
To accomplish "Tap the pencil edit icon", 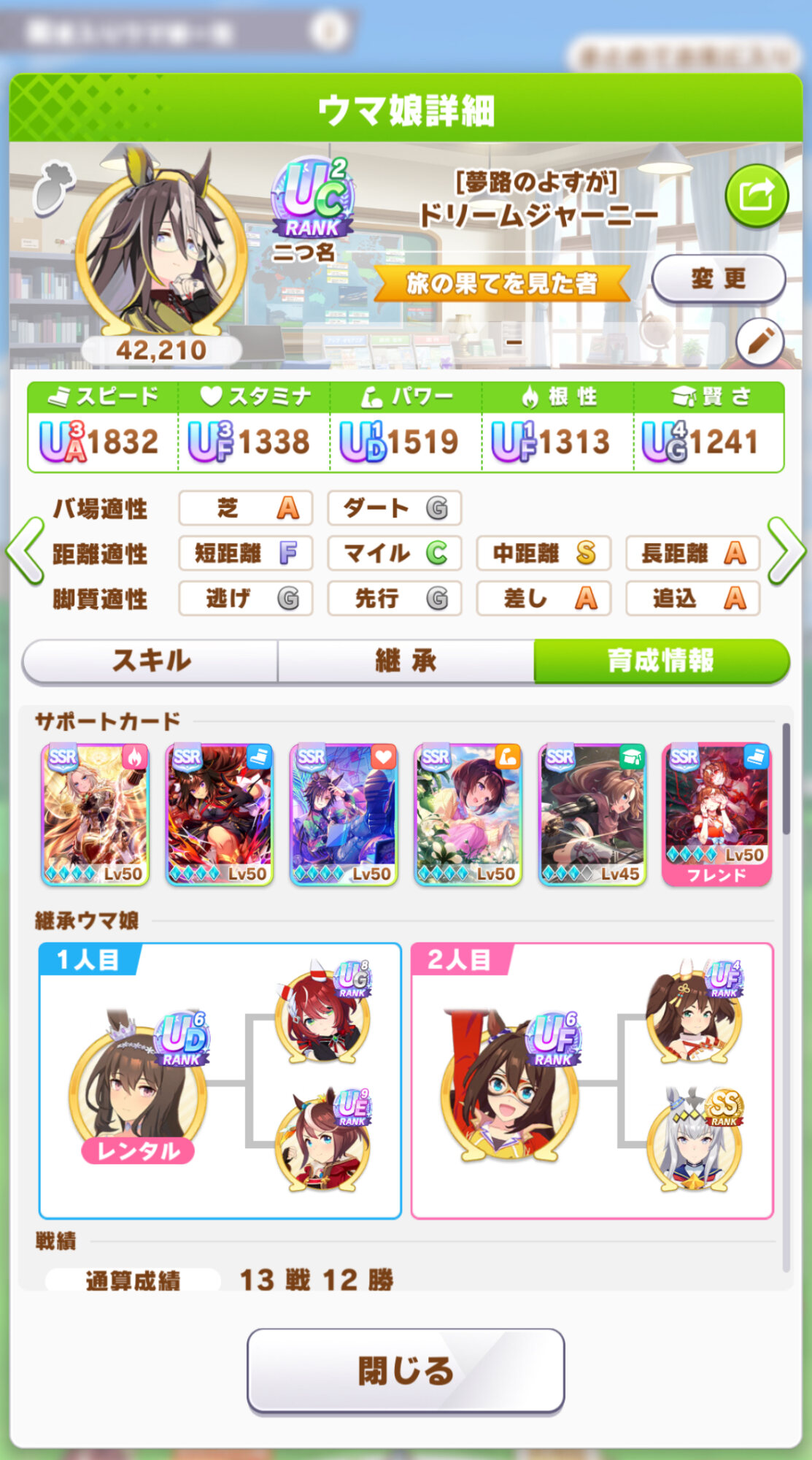I will tap(759, 341).
